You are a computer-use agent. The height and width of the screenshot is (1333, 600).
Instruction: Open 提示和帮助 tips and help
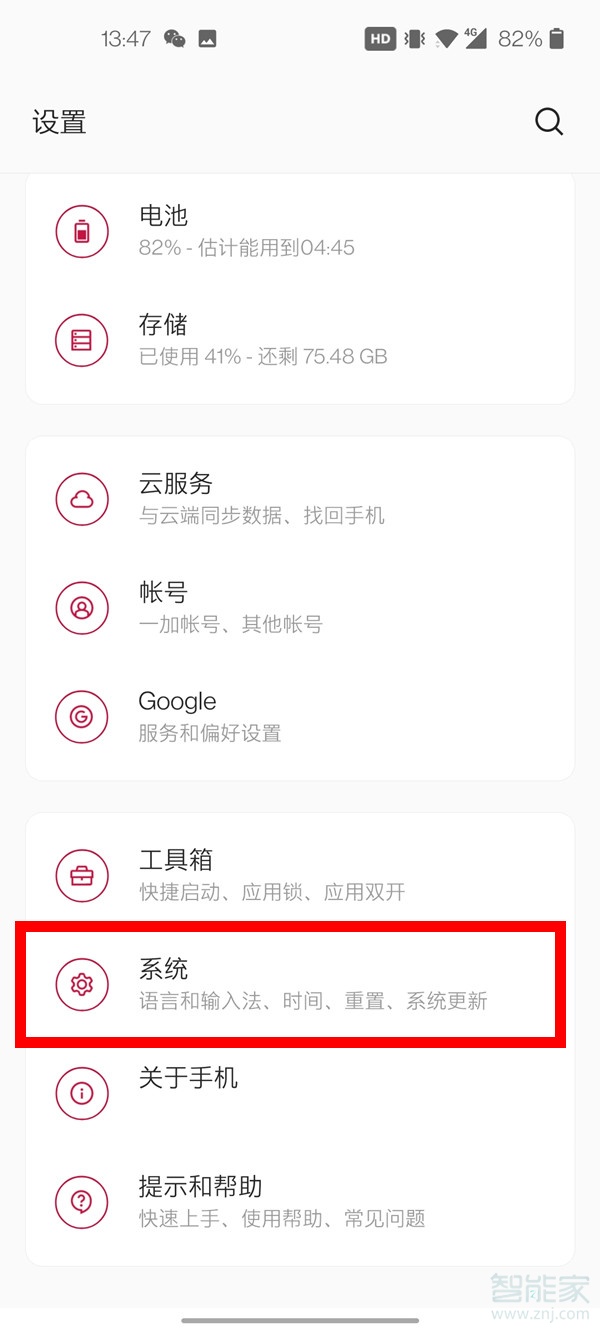[x=300, y=1201]
